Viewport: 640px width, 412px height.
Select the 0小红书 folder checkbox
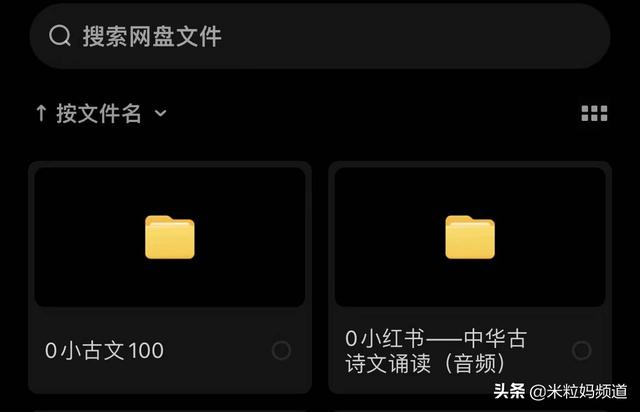pyautogui.click(x=581, y=350)
